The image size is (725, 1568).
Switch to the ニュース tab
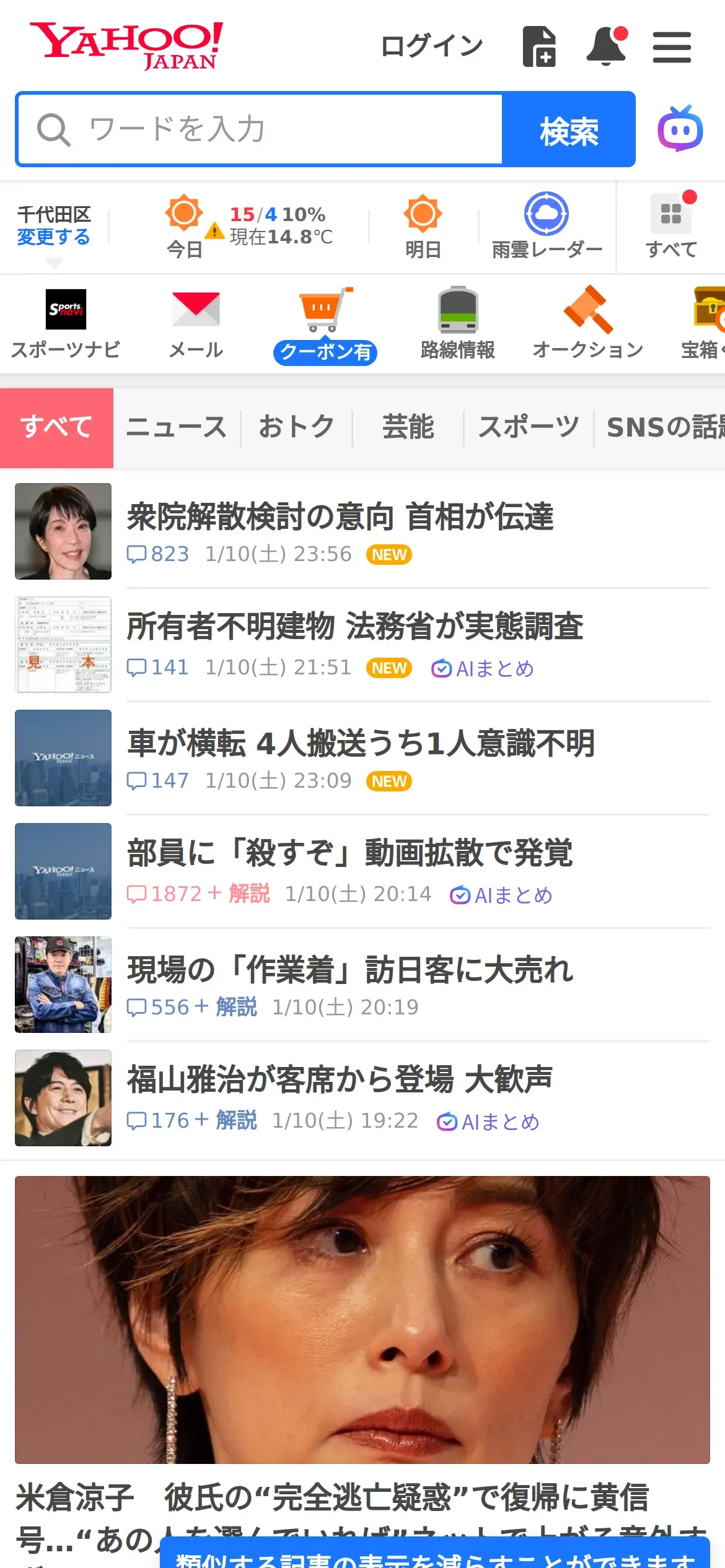point(177,427)
